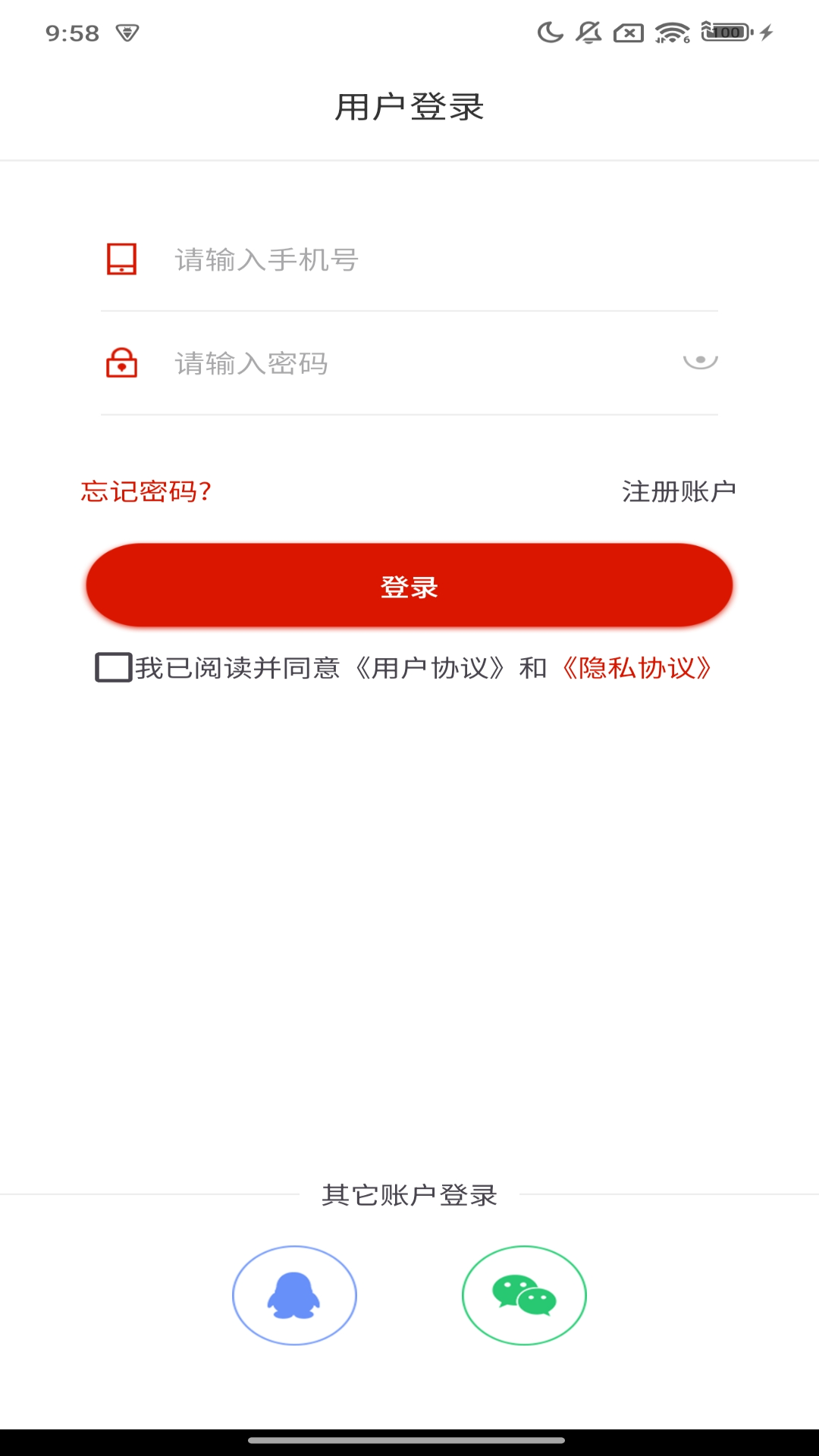Open the 《用户协议》 agreement

pyautogui.click(x=430, y=669)
